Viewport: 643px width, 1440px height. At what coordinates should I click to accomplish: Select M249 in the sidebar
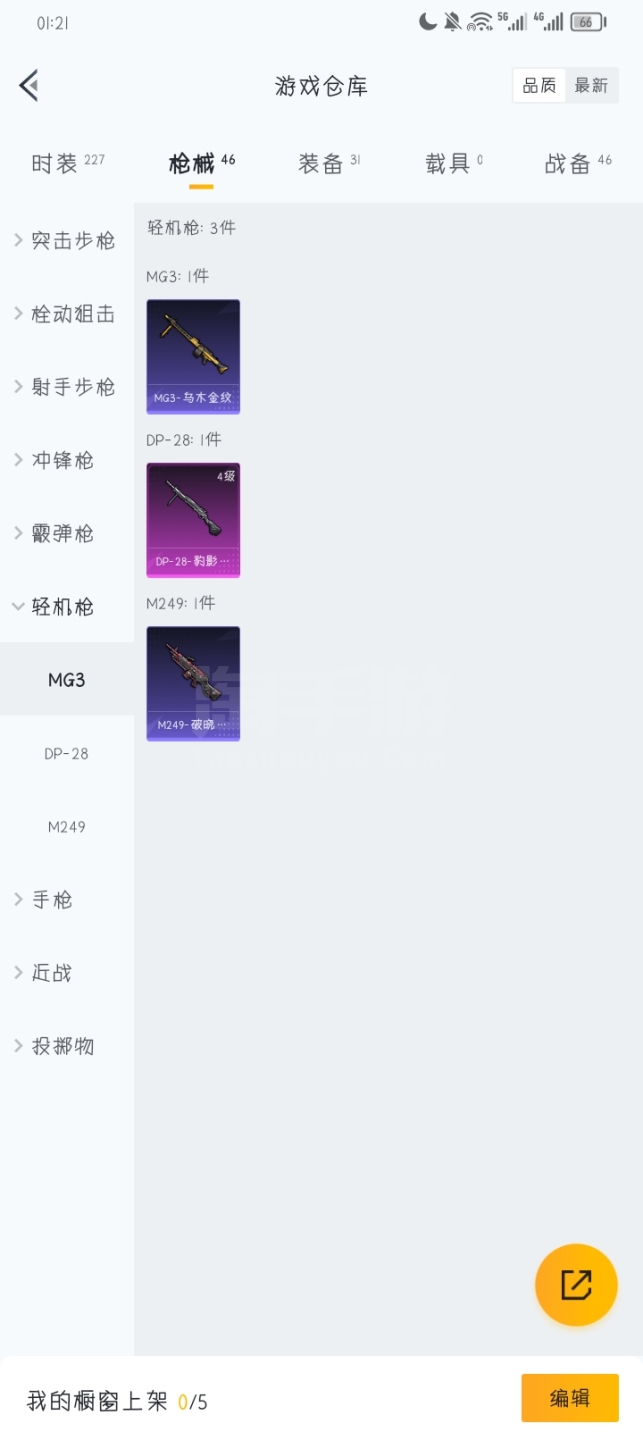66,827
